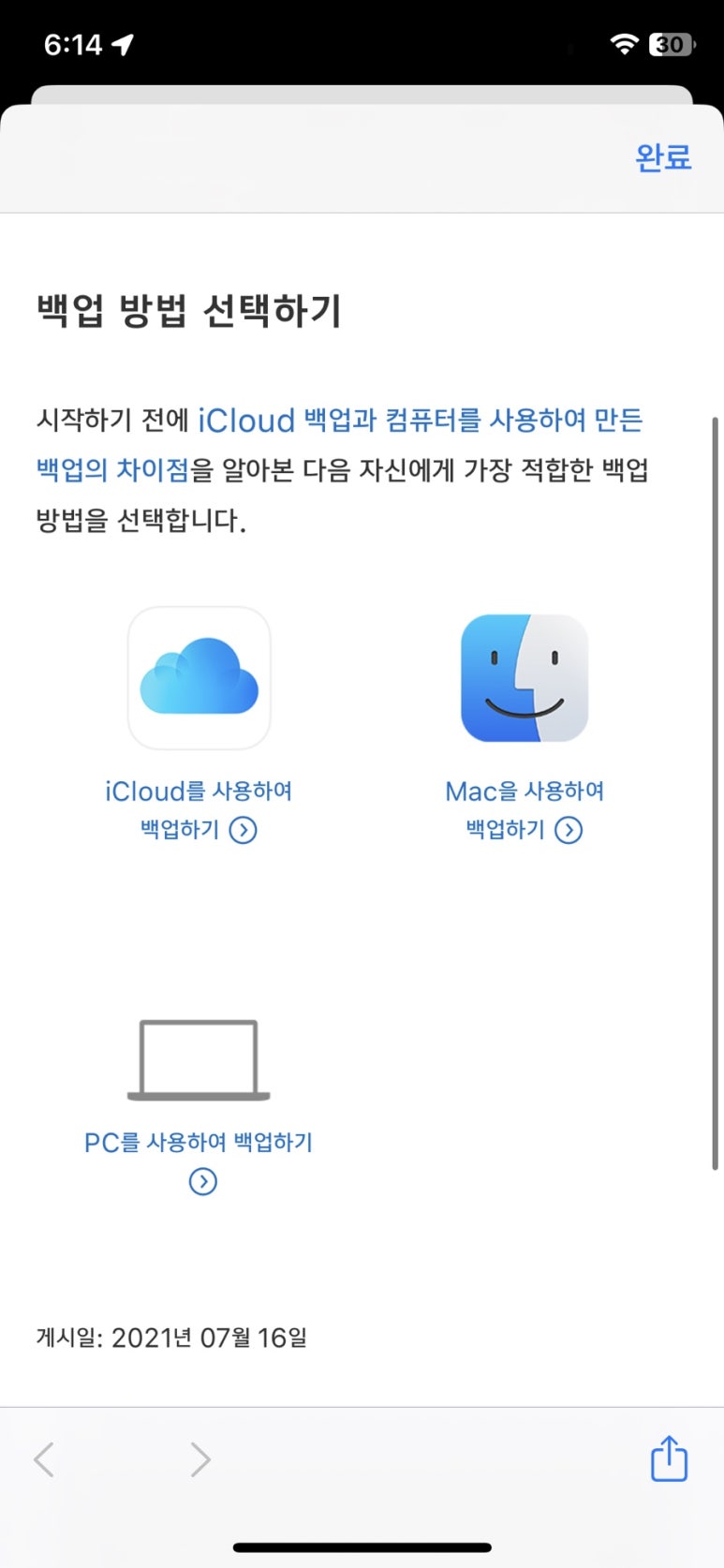Tap 완료 to close the page
The image size is (724, 1568).
coord(663,157)
